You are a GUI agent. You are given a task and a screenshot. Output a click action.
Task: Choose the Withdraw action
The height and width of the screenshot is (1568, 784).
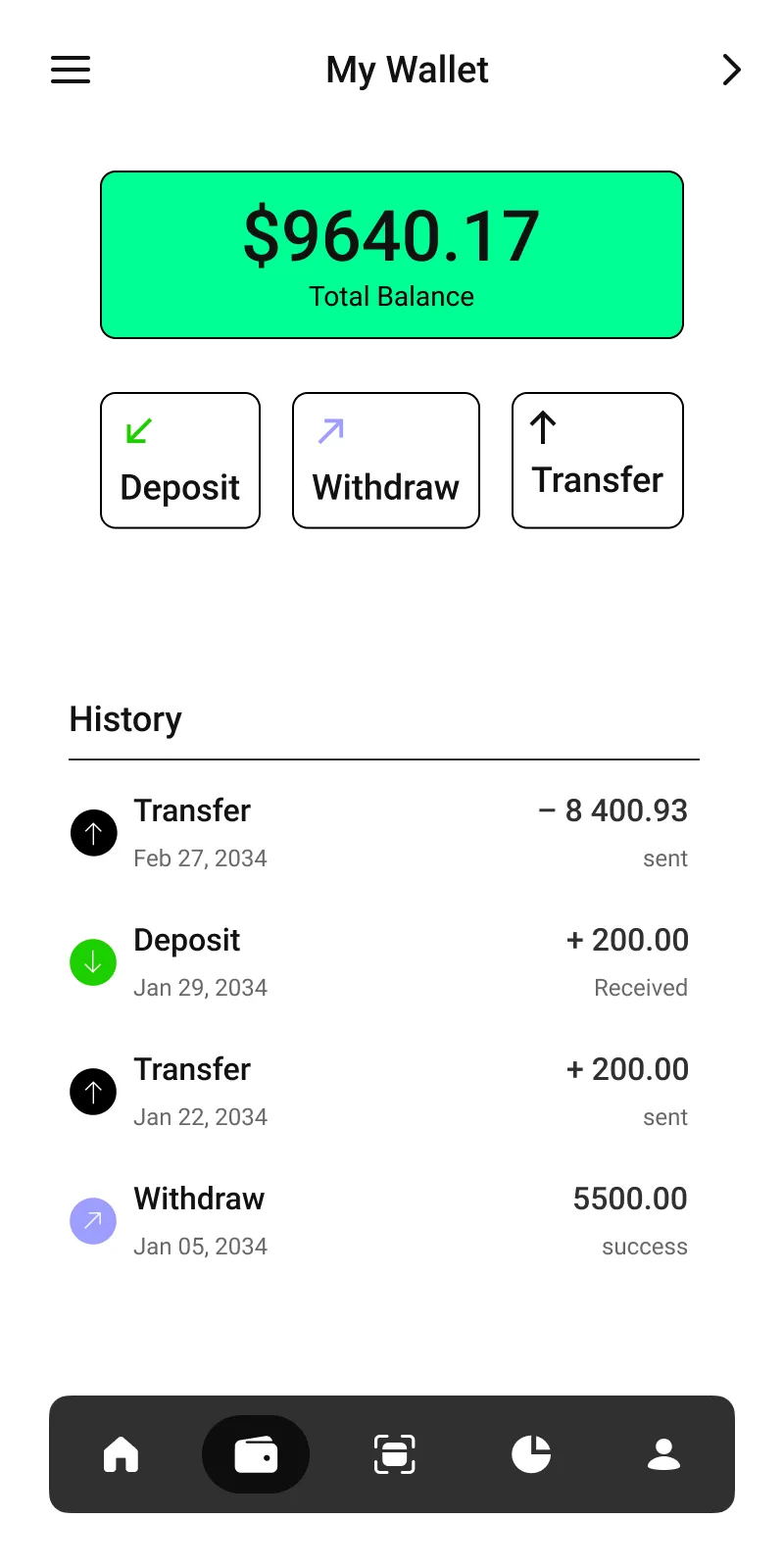pyautogui.click(x=386, y=461)
